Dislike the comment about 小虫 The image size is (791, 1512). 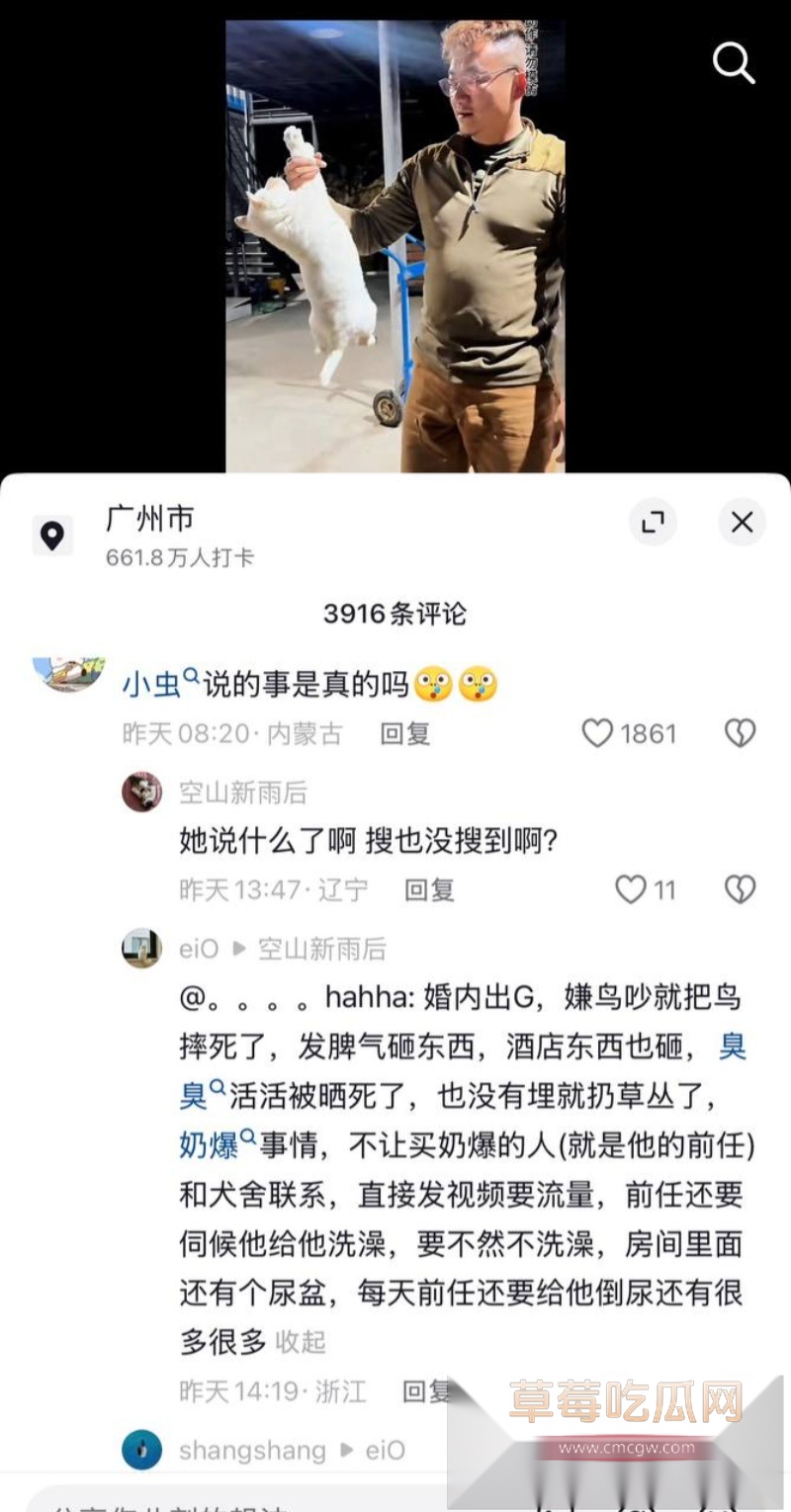coord(740,733)
